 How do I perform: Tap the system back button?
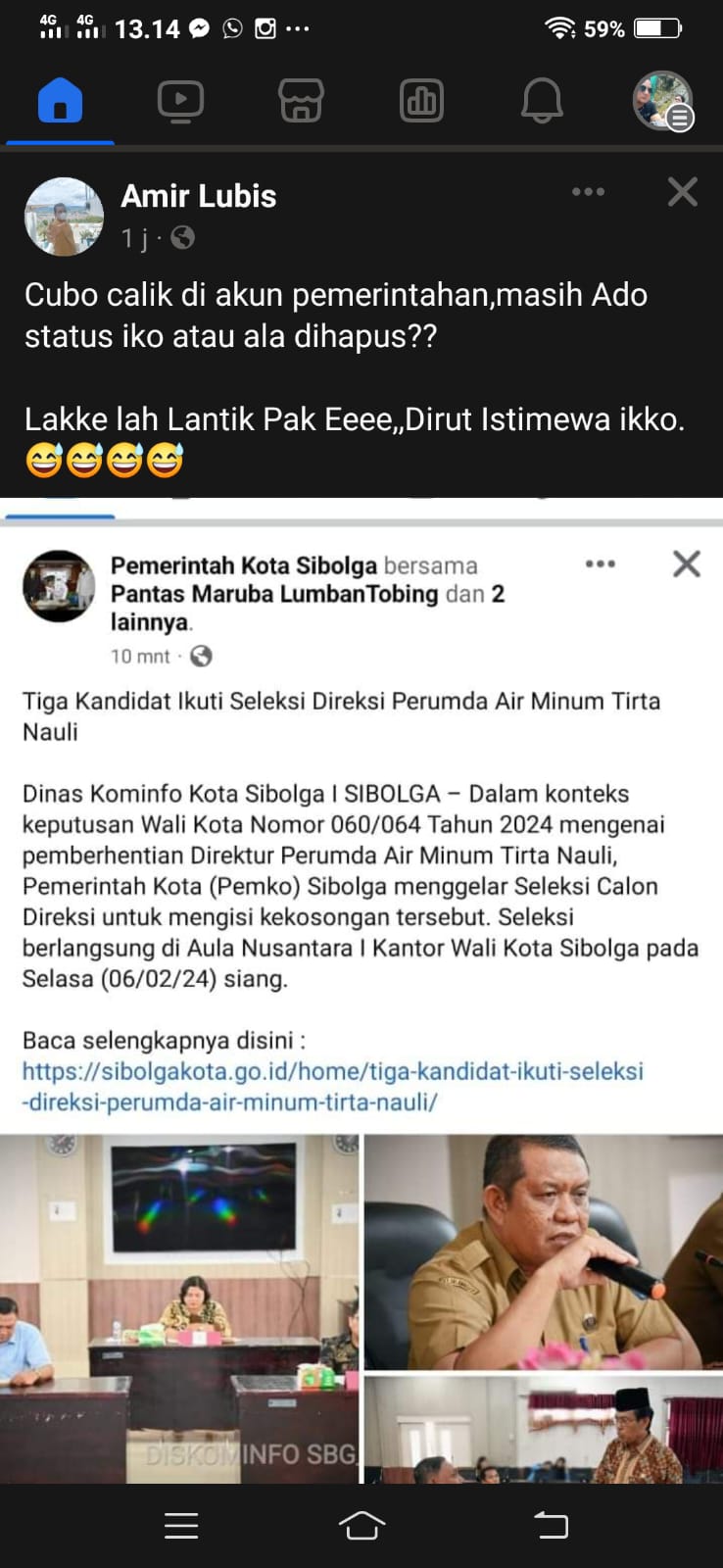[x=551, y=1525]
